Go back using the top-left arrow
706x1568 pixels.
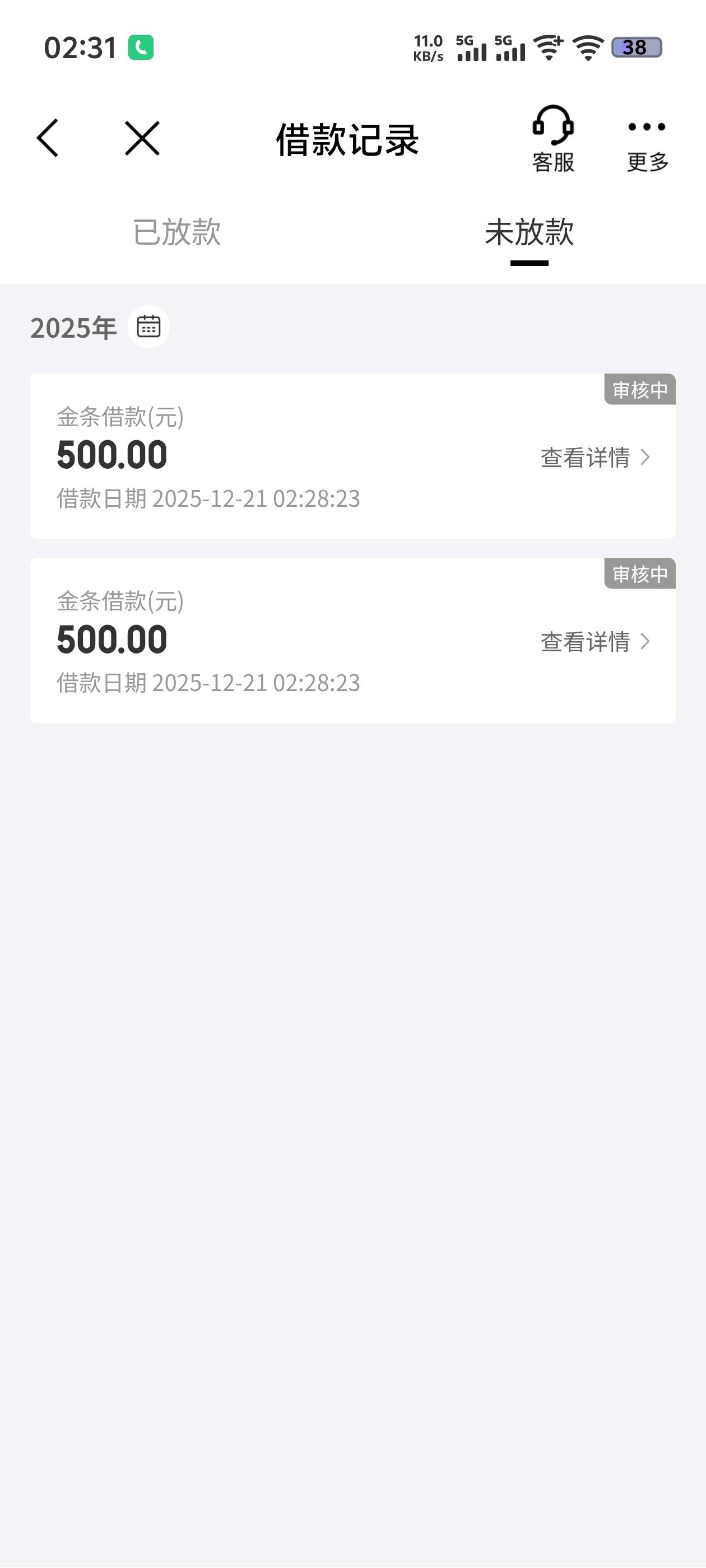pyautogui.click(x=48, y=138)
